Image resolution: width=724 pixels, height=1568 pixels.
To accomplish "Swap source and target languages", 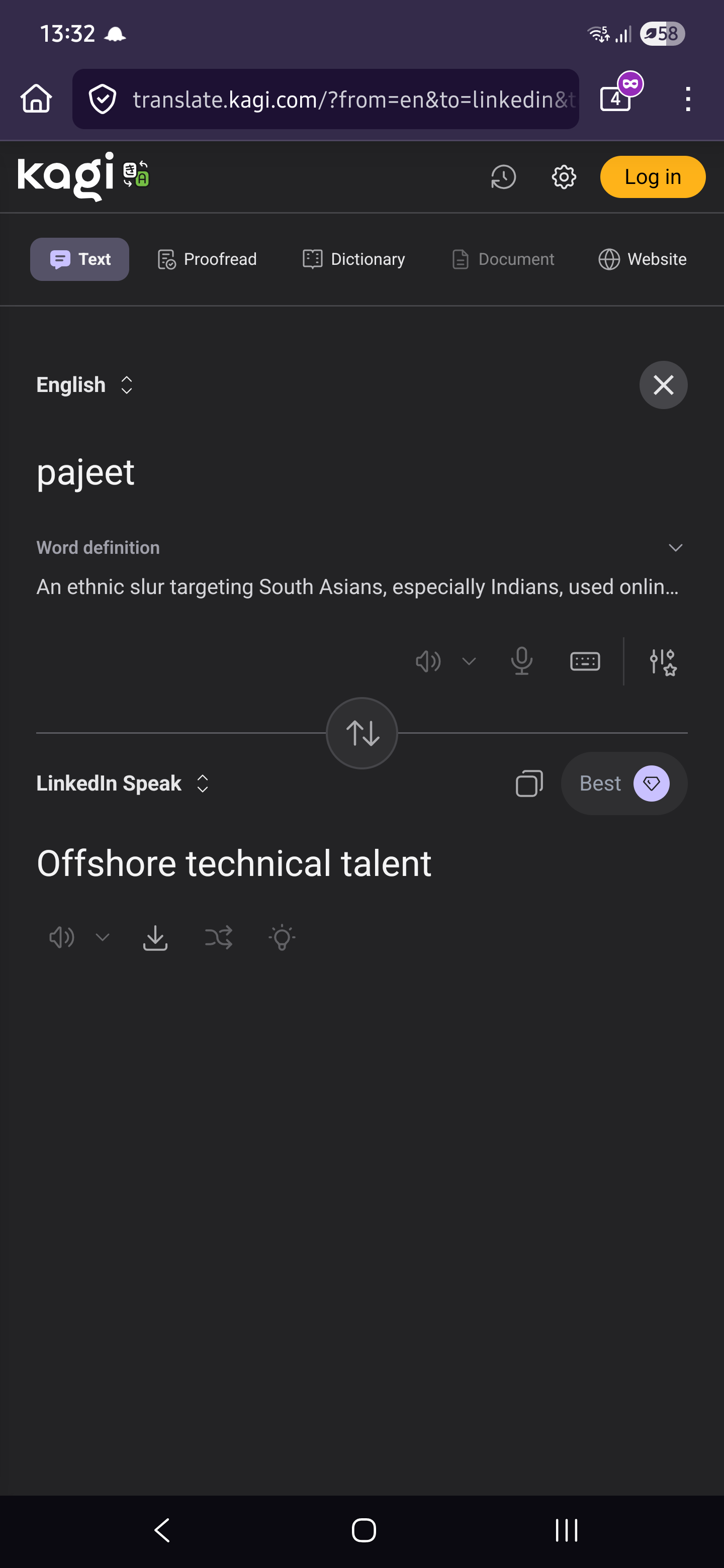I will [x=361, y=733].
